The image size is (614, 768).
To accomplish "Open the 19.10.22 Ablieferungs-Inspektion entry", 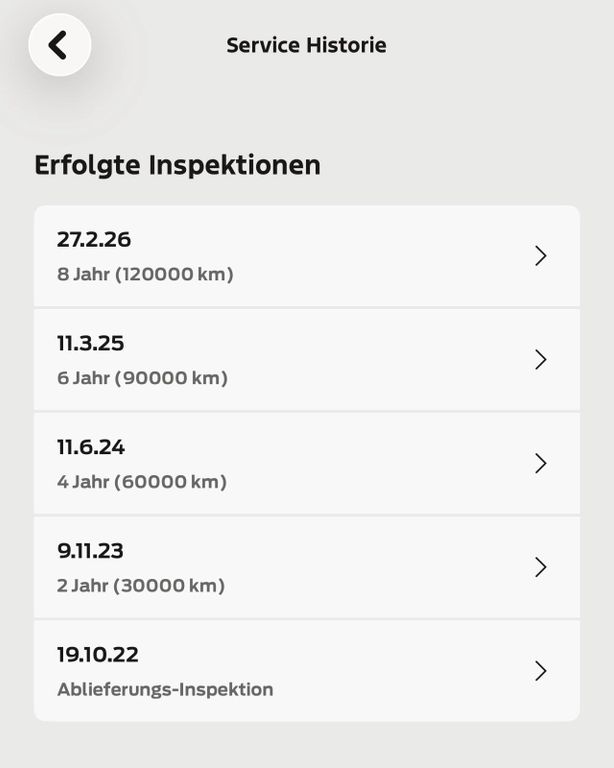I will 307,671.
